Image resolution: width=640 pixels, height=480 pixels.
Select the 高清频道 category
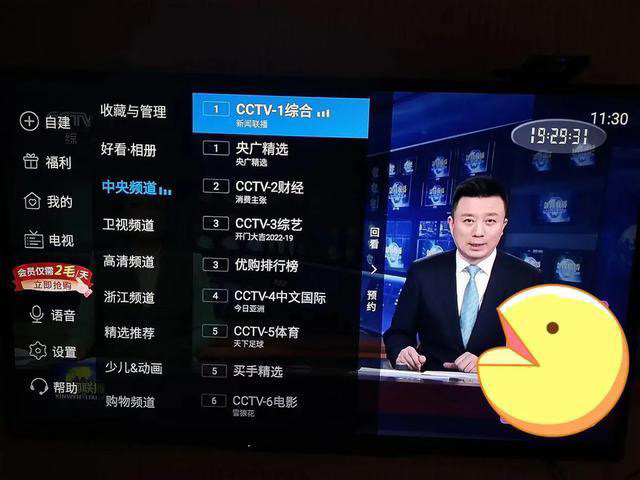(x=129, y=261)
